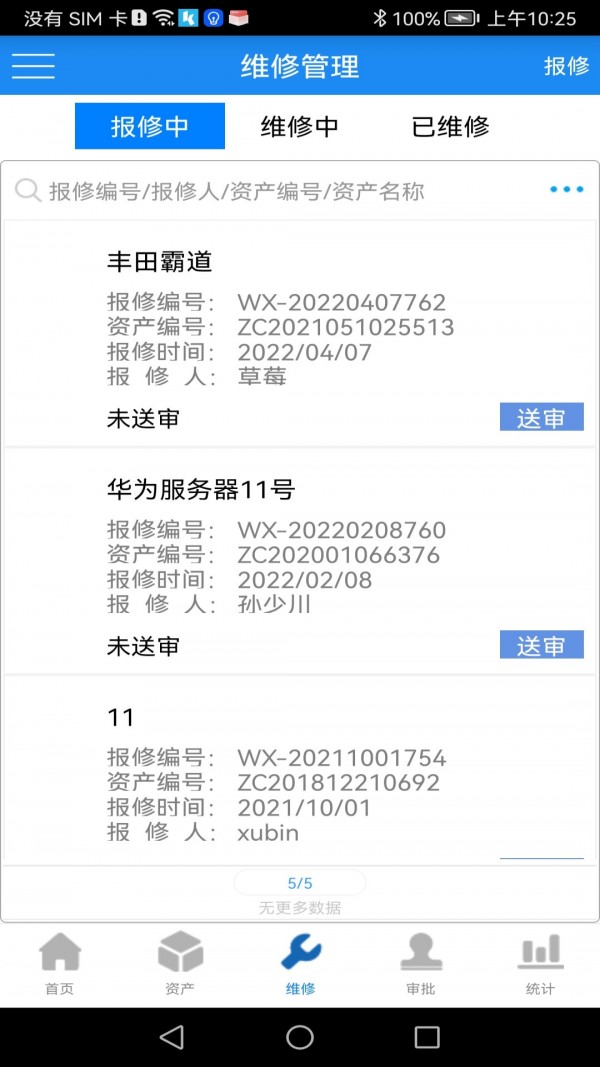Image resolution: width=600 pixels, height=1067 pixels.
Task: Tap the 报修 button in the header
Action: pyautogui.click(x=566, y=66)
